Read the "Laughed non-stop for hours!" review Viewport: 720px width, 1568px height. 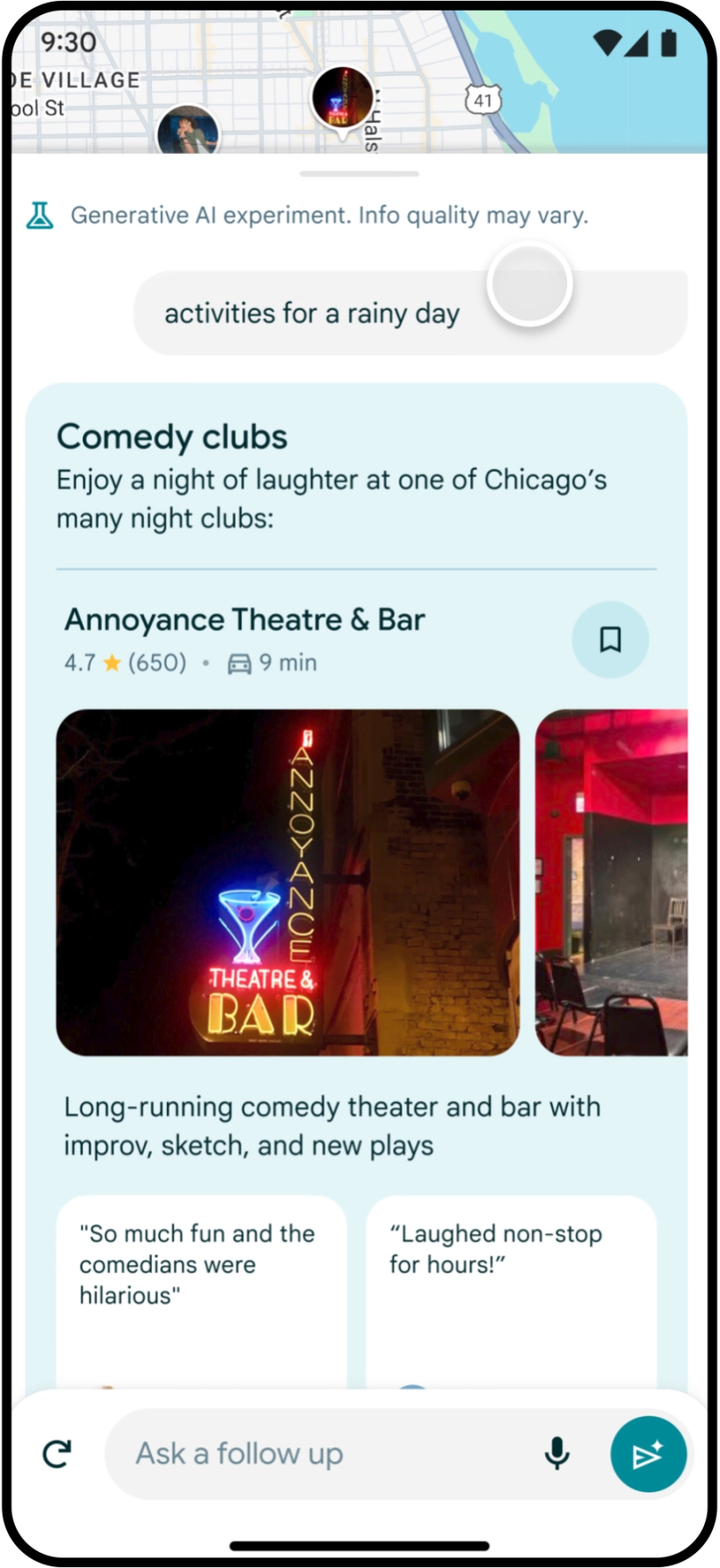[x=511, y=1289]
